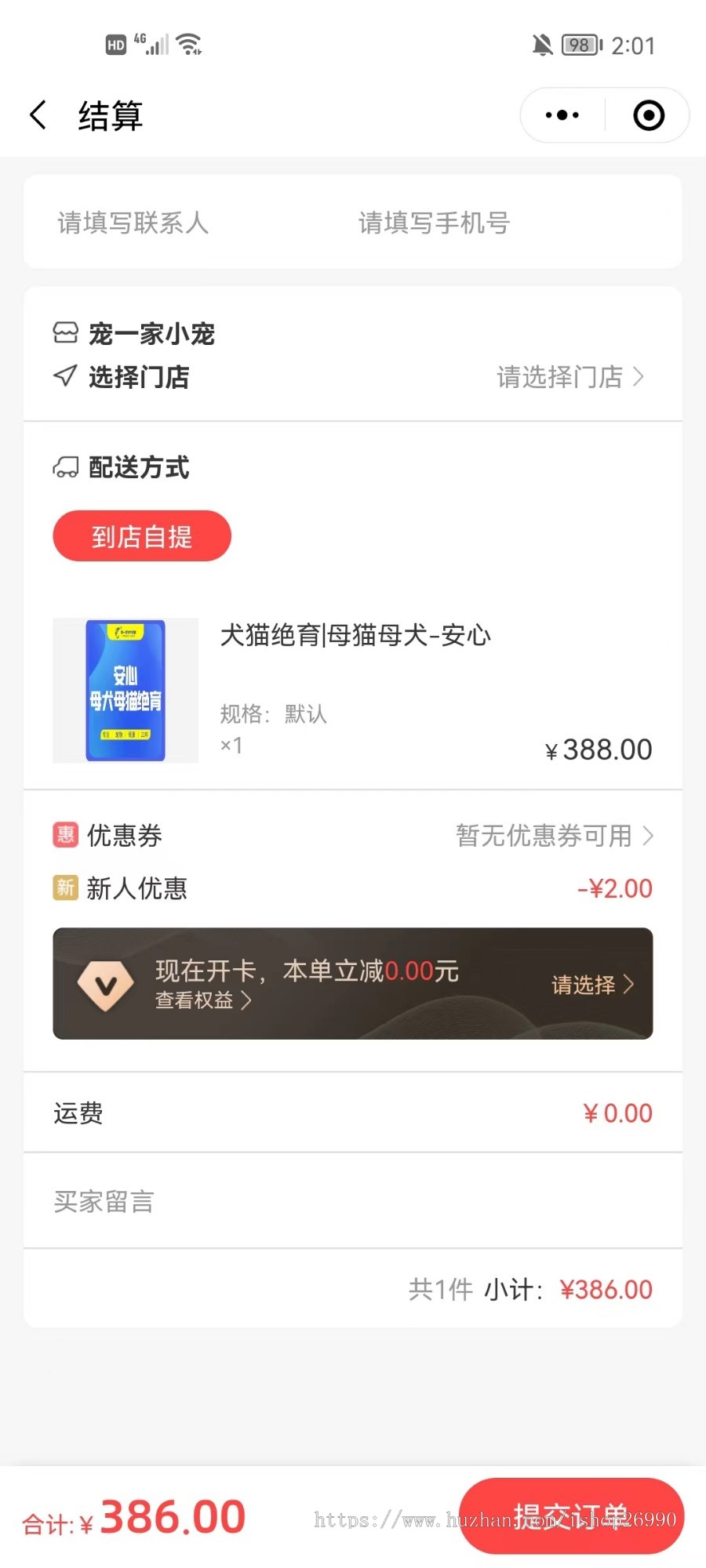
Task: Open the 优惠券 coupon row
Action: 353,836
